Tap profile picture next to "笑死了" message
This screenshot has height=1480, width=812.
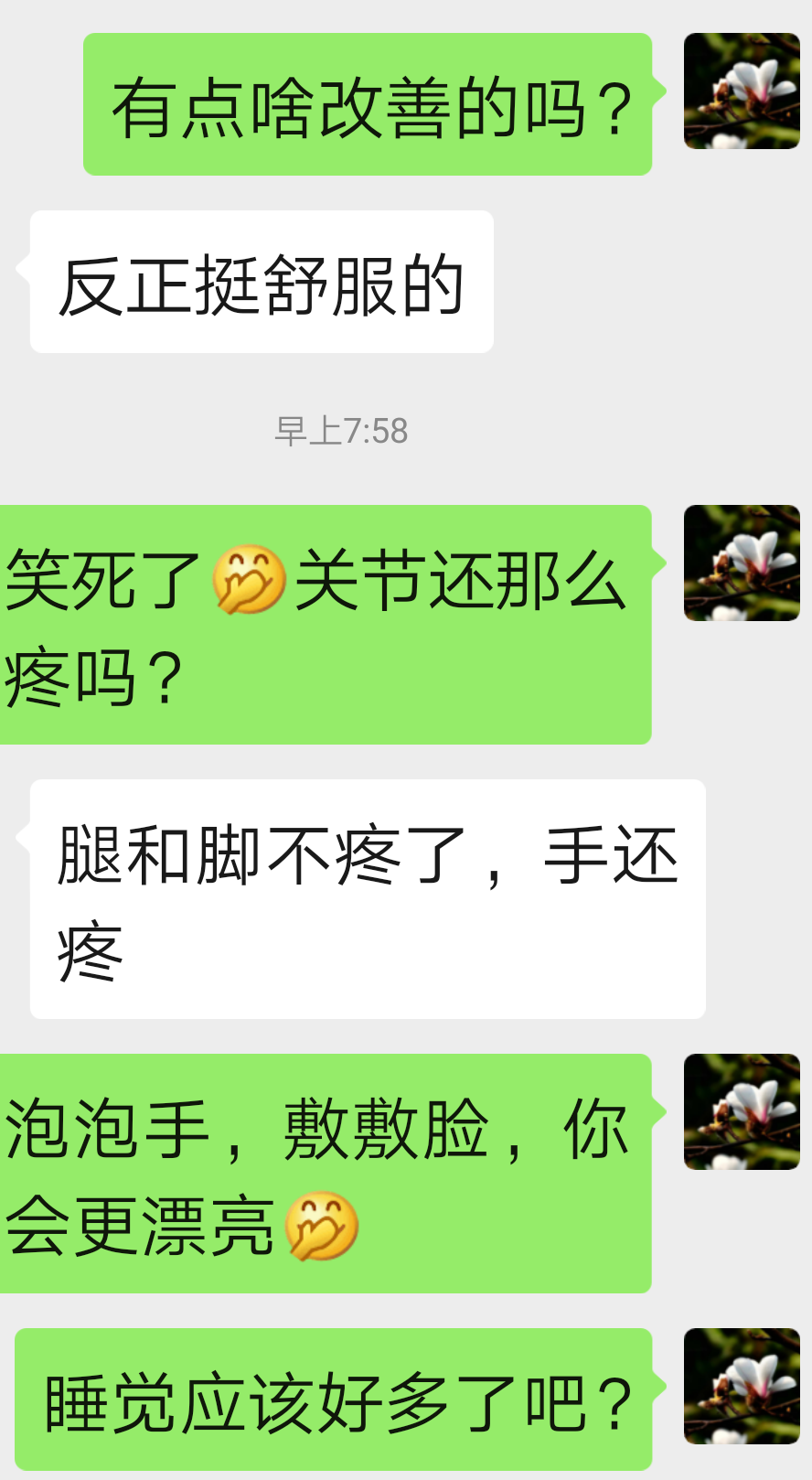[742, 563]
